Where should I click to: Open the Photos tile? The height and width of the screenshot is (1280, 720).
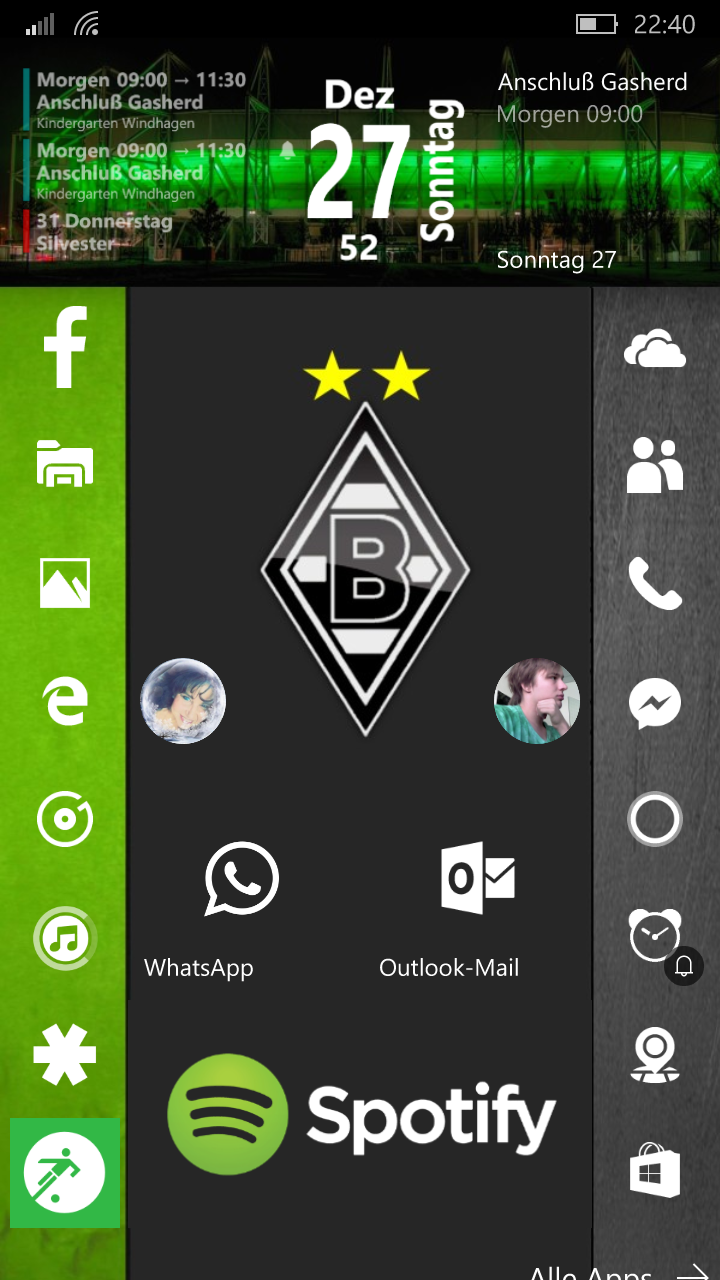(x=65, y=583)
